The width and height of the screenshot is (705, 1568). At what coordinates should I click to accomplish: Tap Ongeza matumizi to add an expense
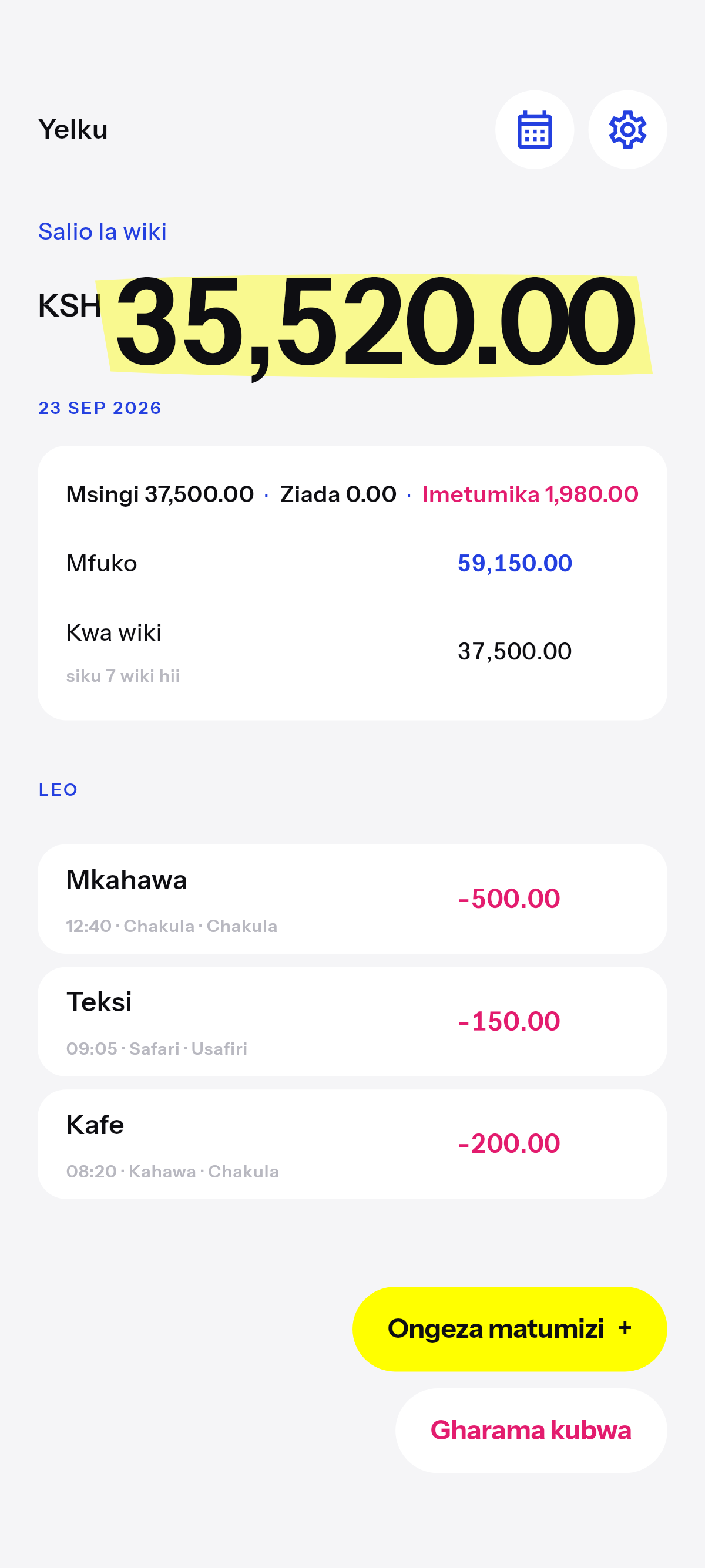pos(509,1328)
